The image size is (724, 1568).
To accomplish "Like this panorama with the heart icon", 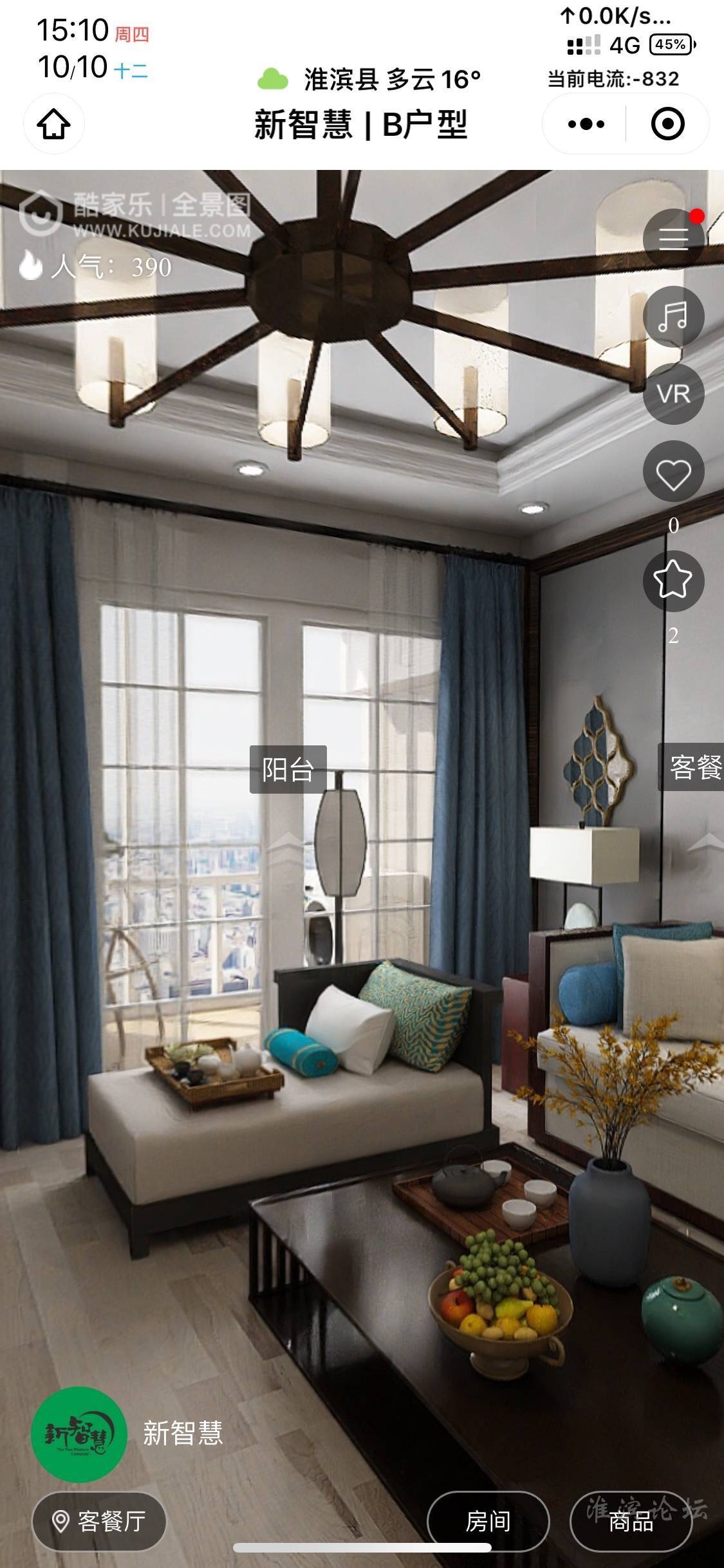I will point(673,474).
